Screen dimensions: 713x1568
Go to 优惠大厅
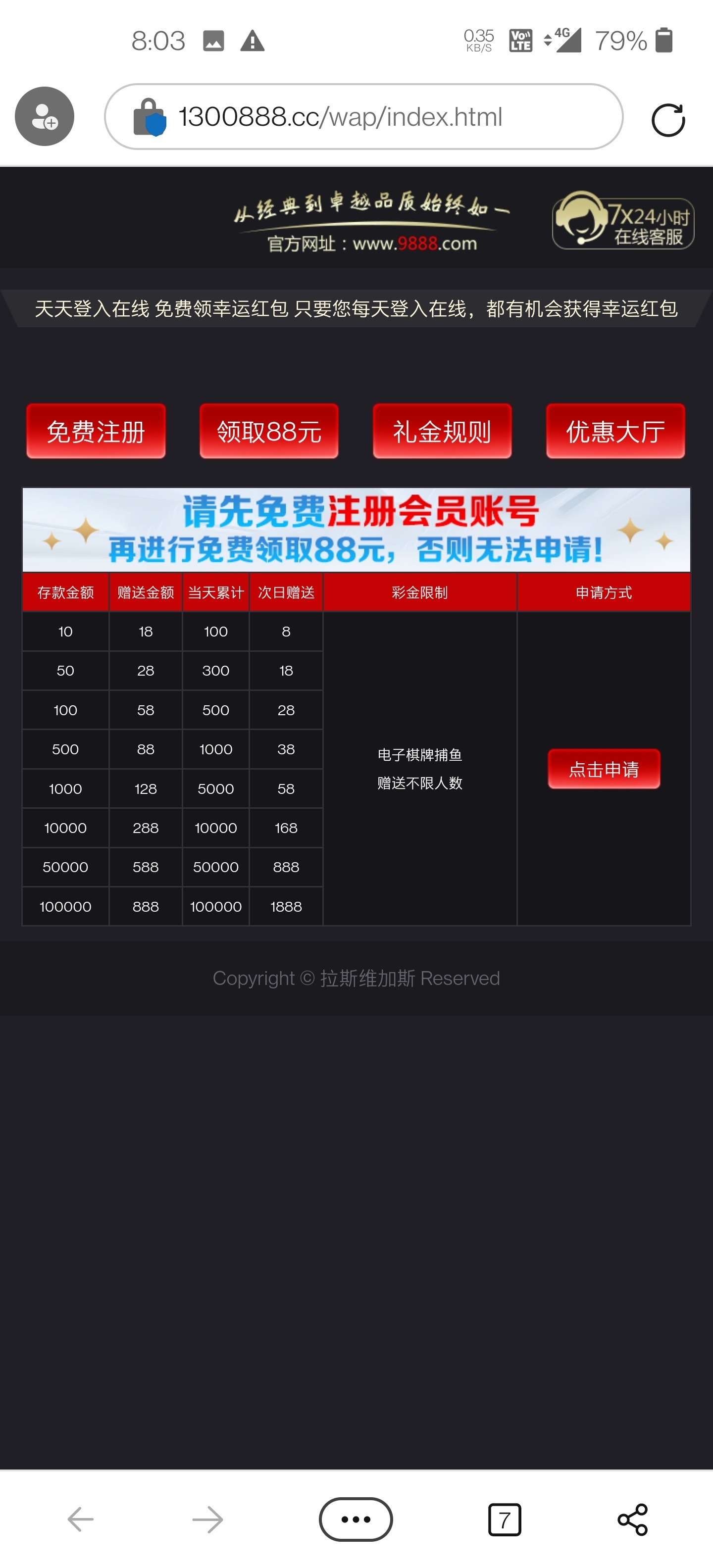coord(615,431)
